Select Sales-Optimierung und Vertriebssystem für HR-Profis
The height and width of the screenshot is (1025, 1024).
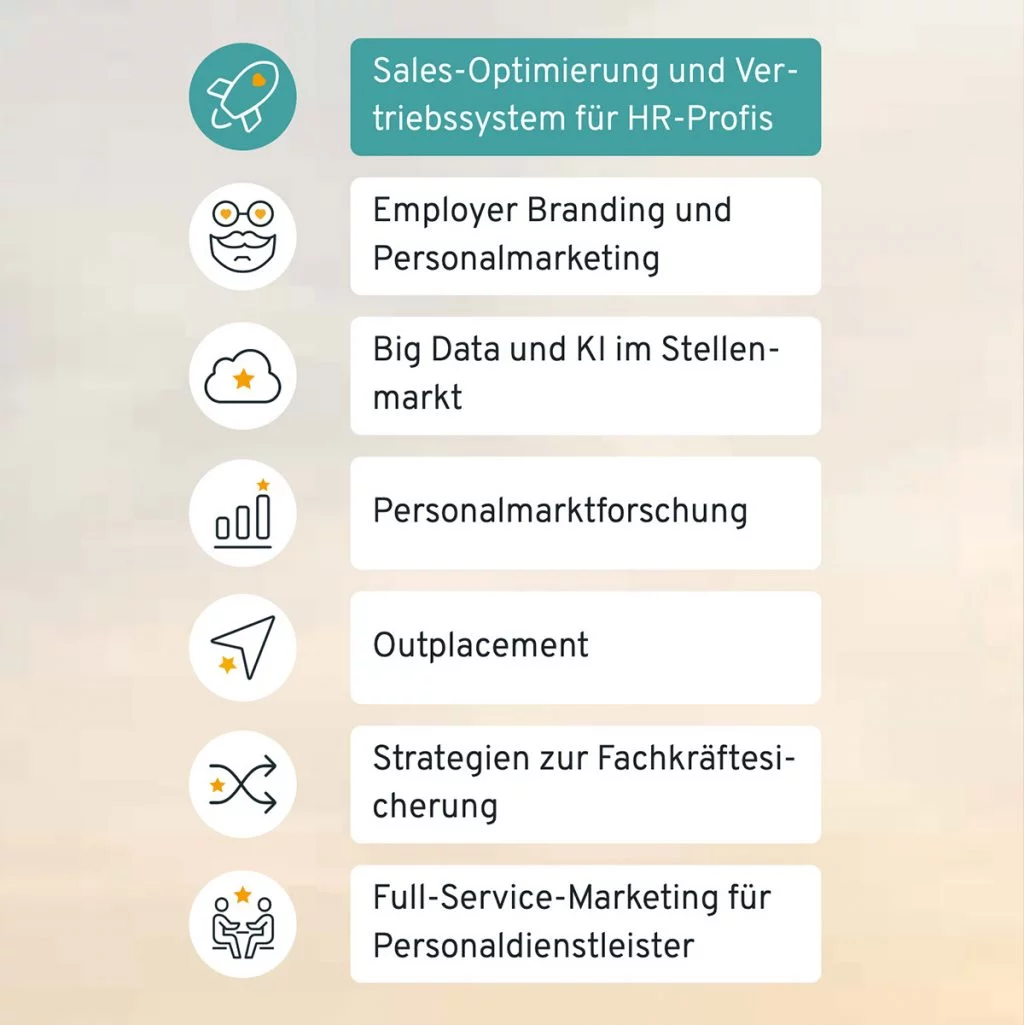click(x=585, y=96)
